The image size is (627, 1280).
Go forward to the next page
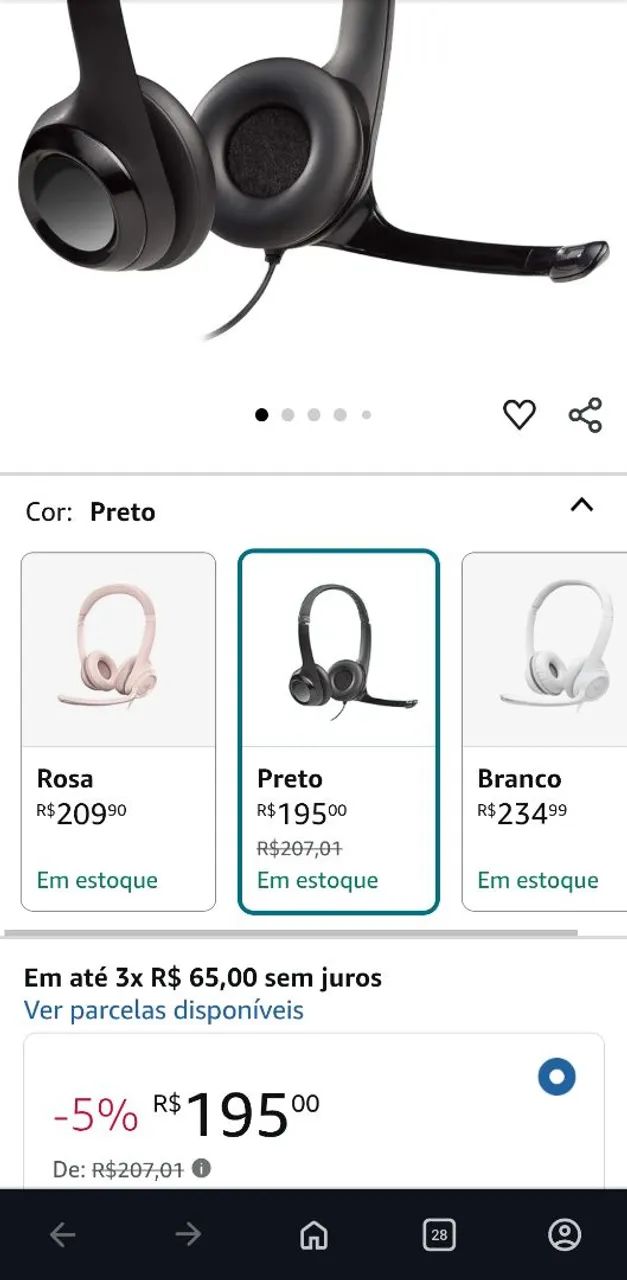(188, 1235)
